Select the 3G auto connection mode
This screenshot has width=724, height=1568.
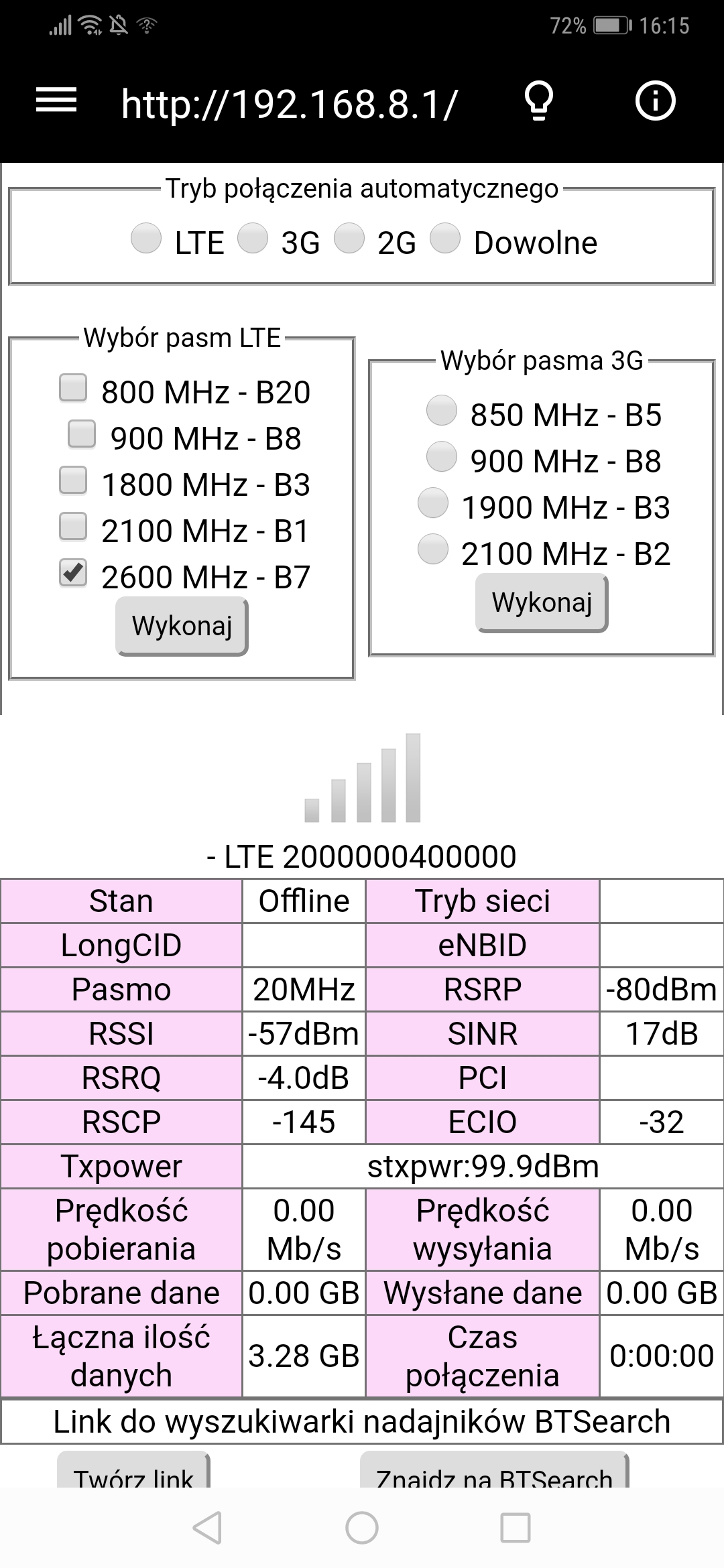pyautogui.click(x=253, y=238)
